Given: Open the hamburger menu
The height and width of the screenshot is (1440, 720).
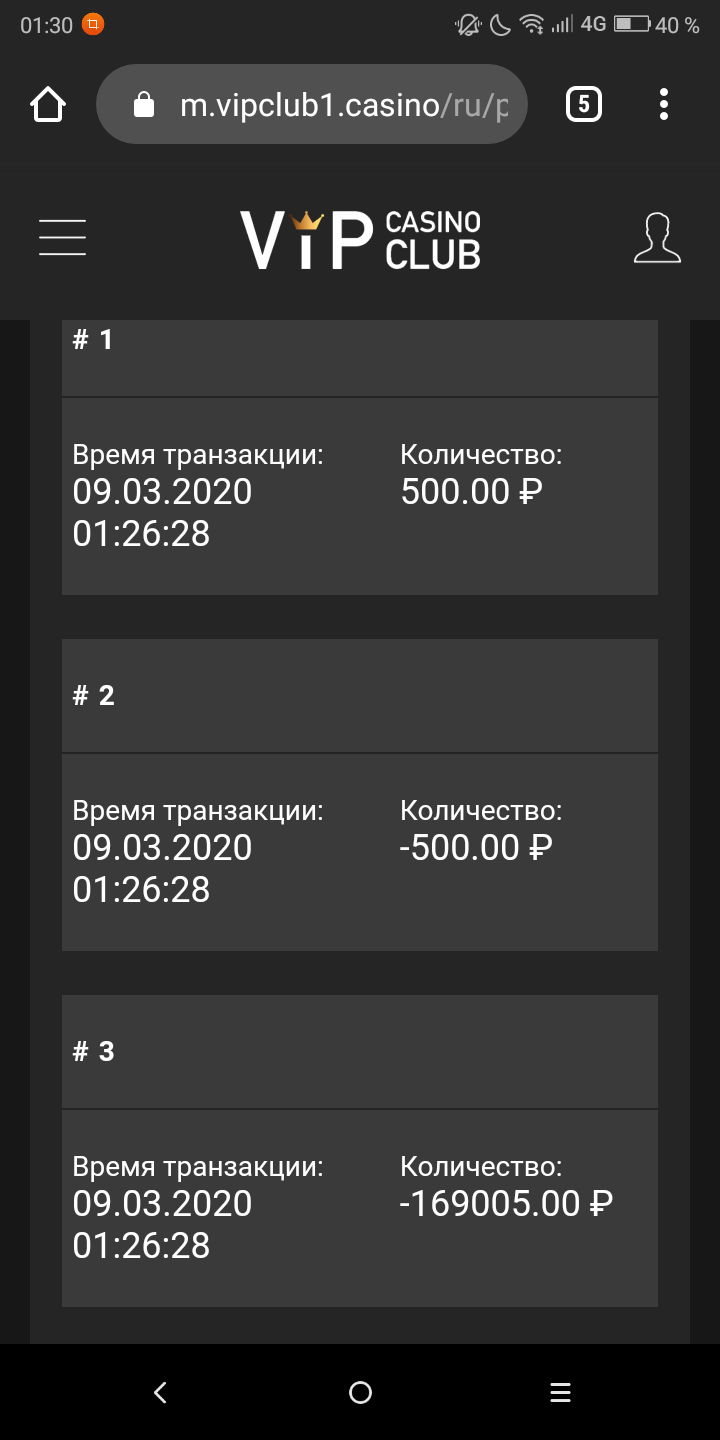Looking at the screenshot, I should 62,238.
